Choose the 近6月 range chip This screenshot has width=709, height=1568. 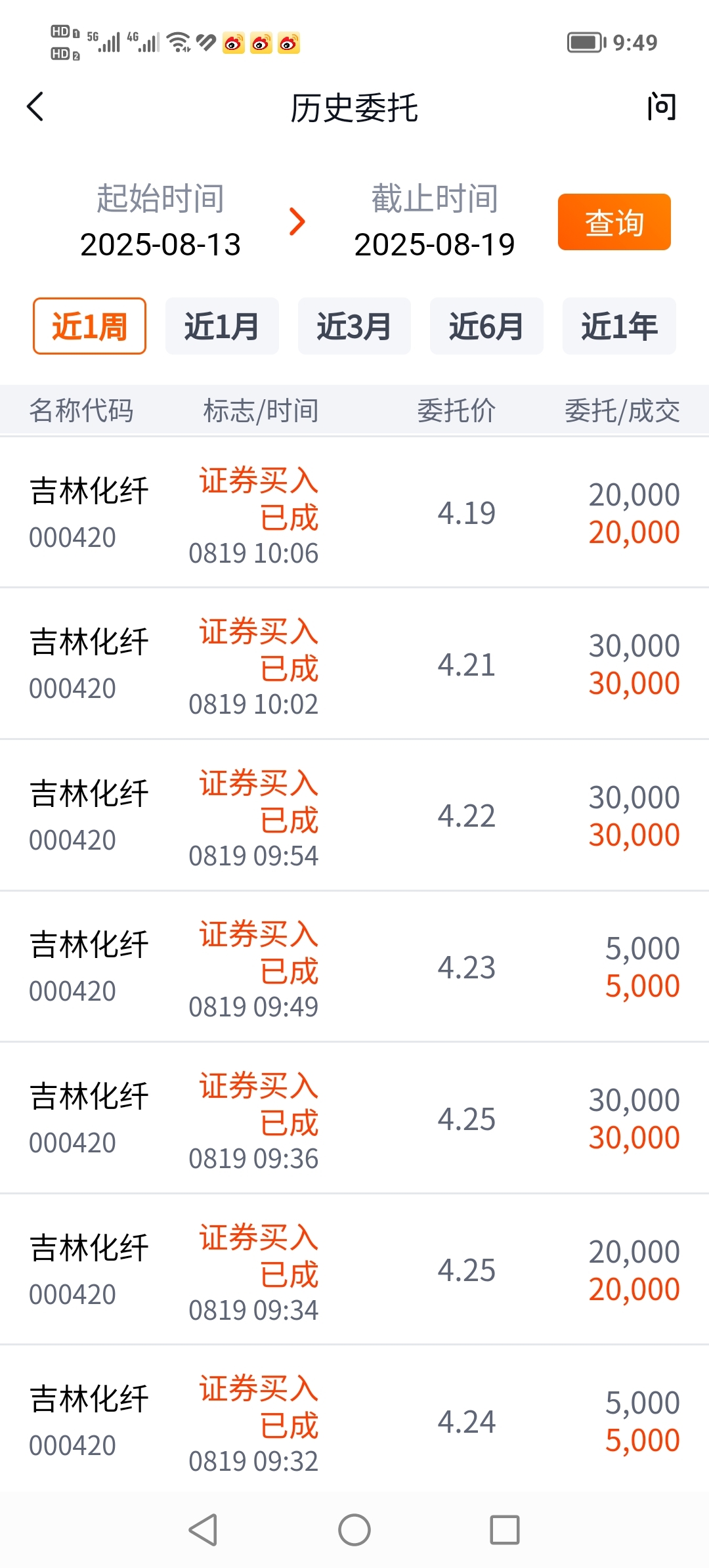coord(486,326)
